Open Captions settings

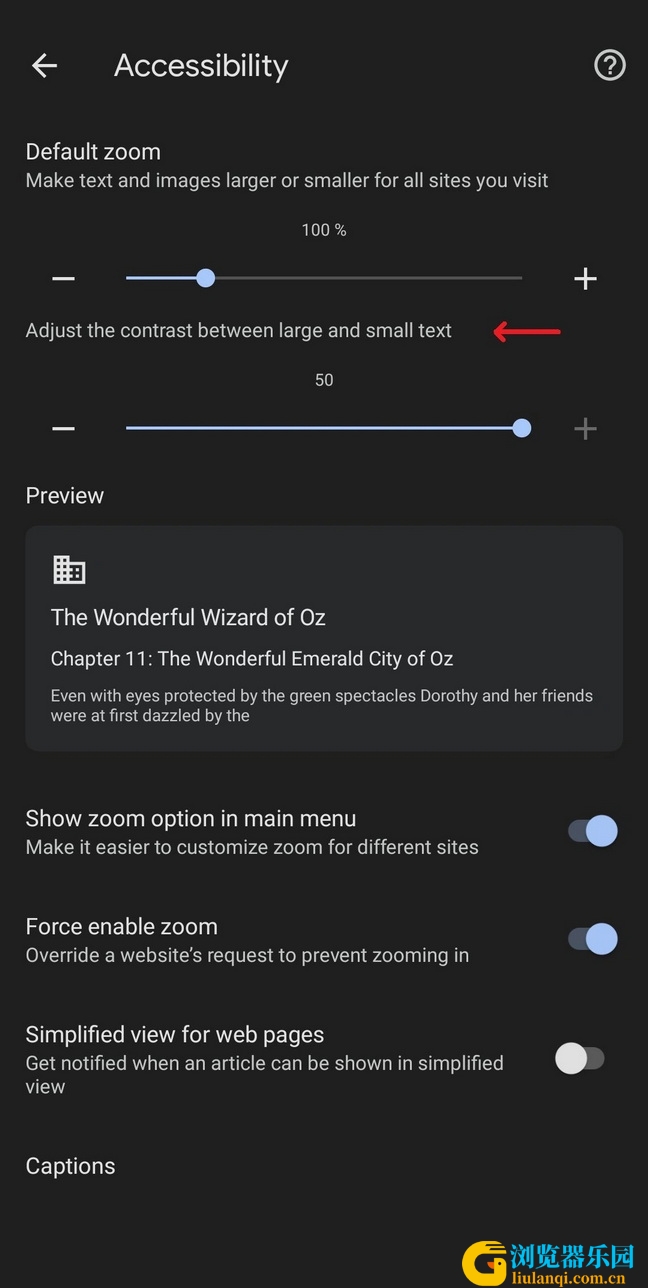click(x=70, y=1166)
